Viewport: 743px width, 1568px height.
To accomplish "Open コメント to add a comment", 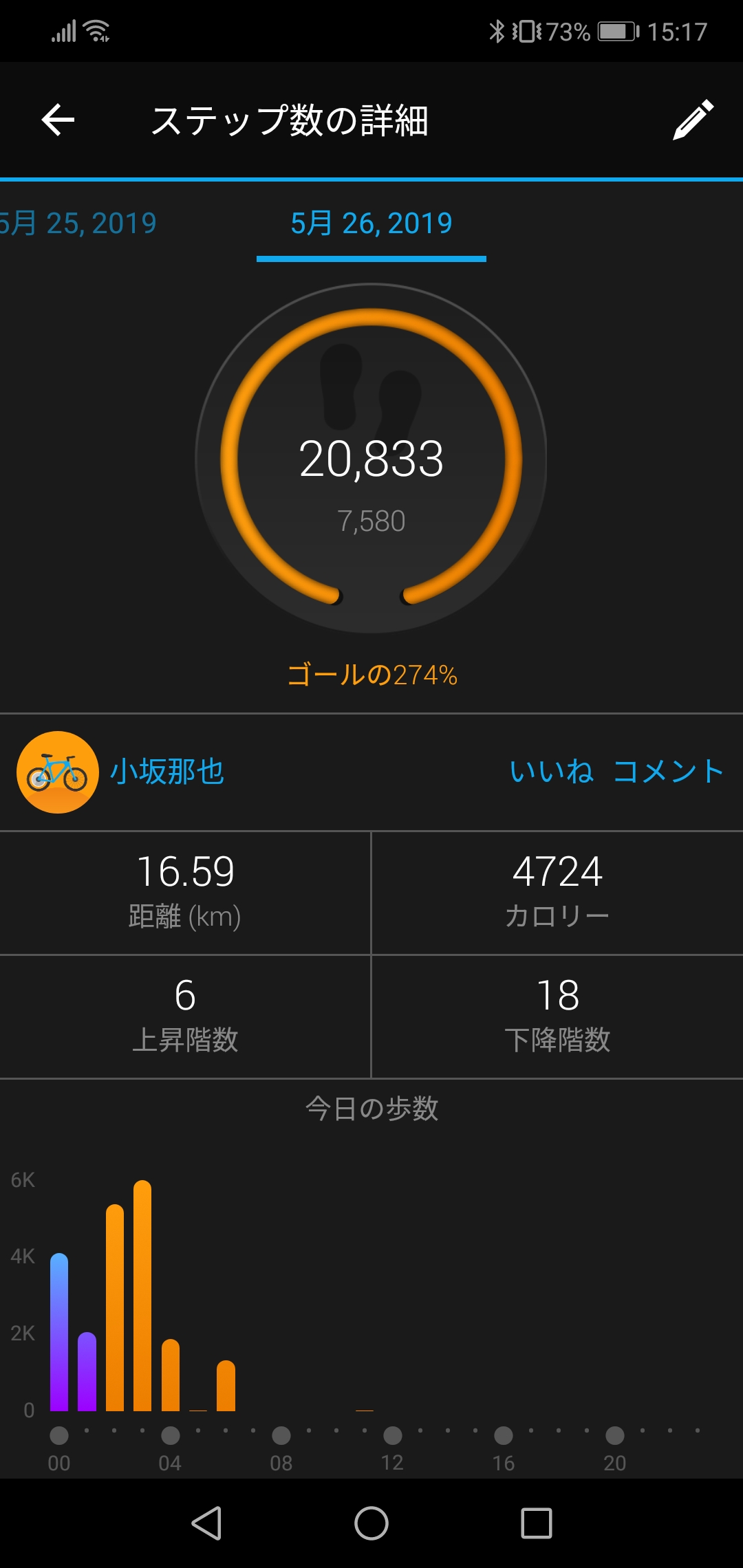I will point(668,772).
